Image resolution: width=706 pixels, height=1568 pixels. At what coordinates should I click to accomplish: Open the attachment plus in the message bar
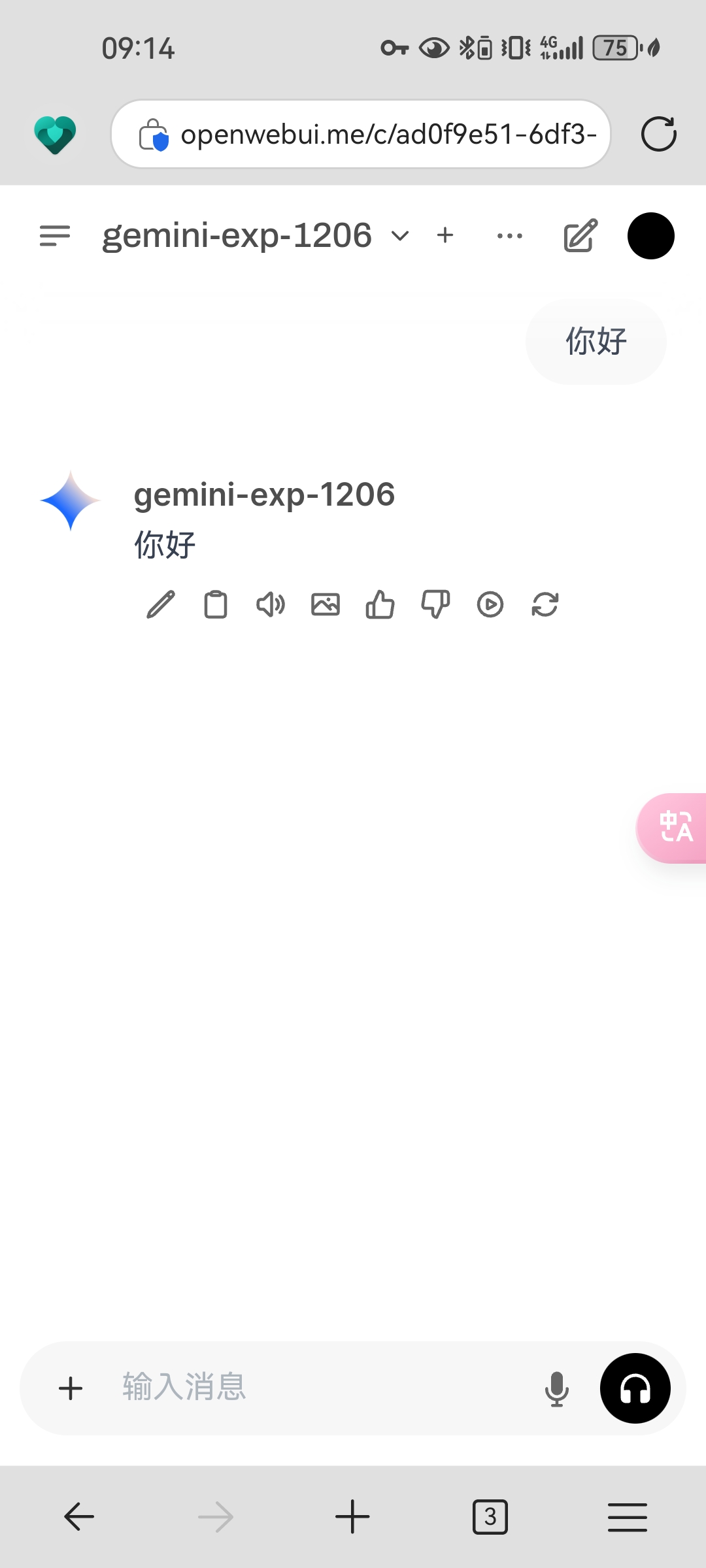tap(71, 1388)
